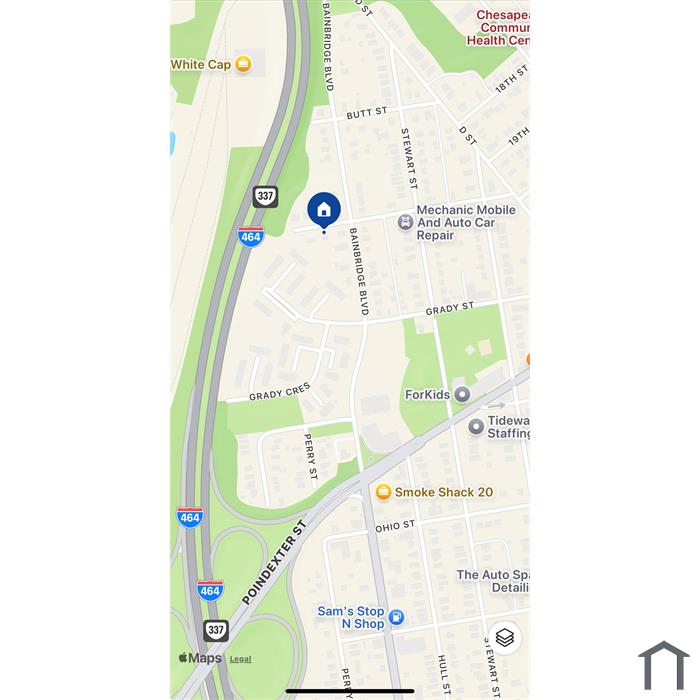Tap the home location pin

pyautogui.click(x=323, y=210)
